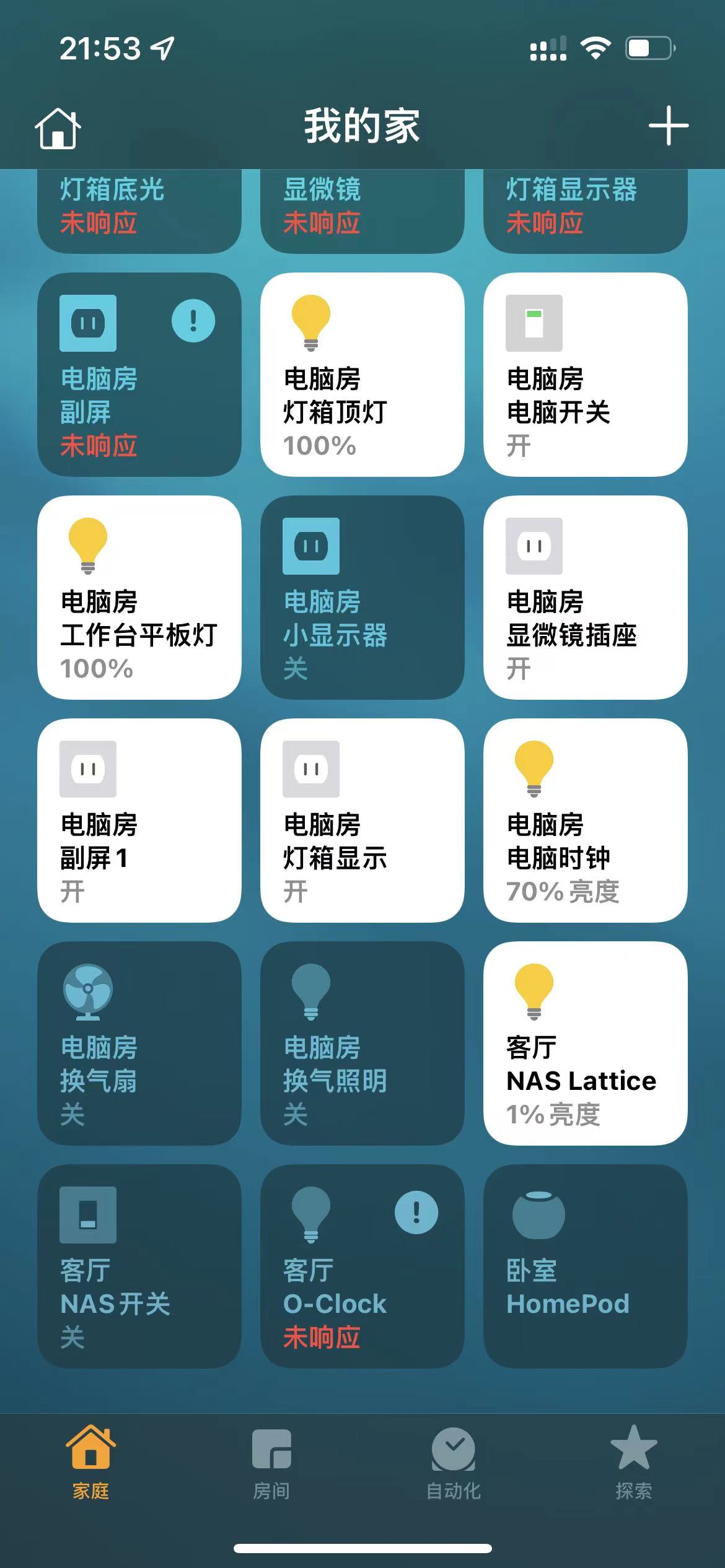Tap the 卧室 HomePod tile
Screen dimensions: 725x1568
click(585, 1266)
